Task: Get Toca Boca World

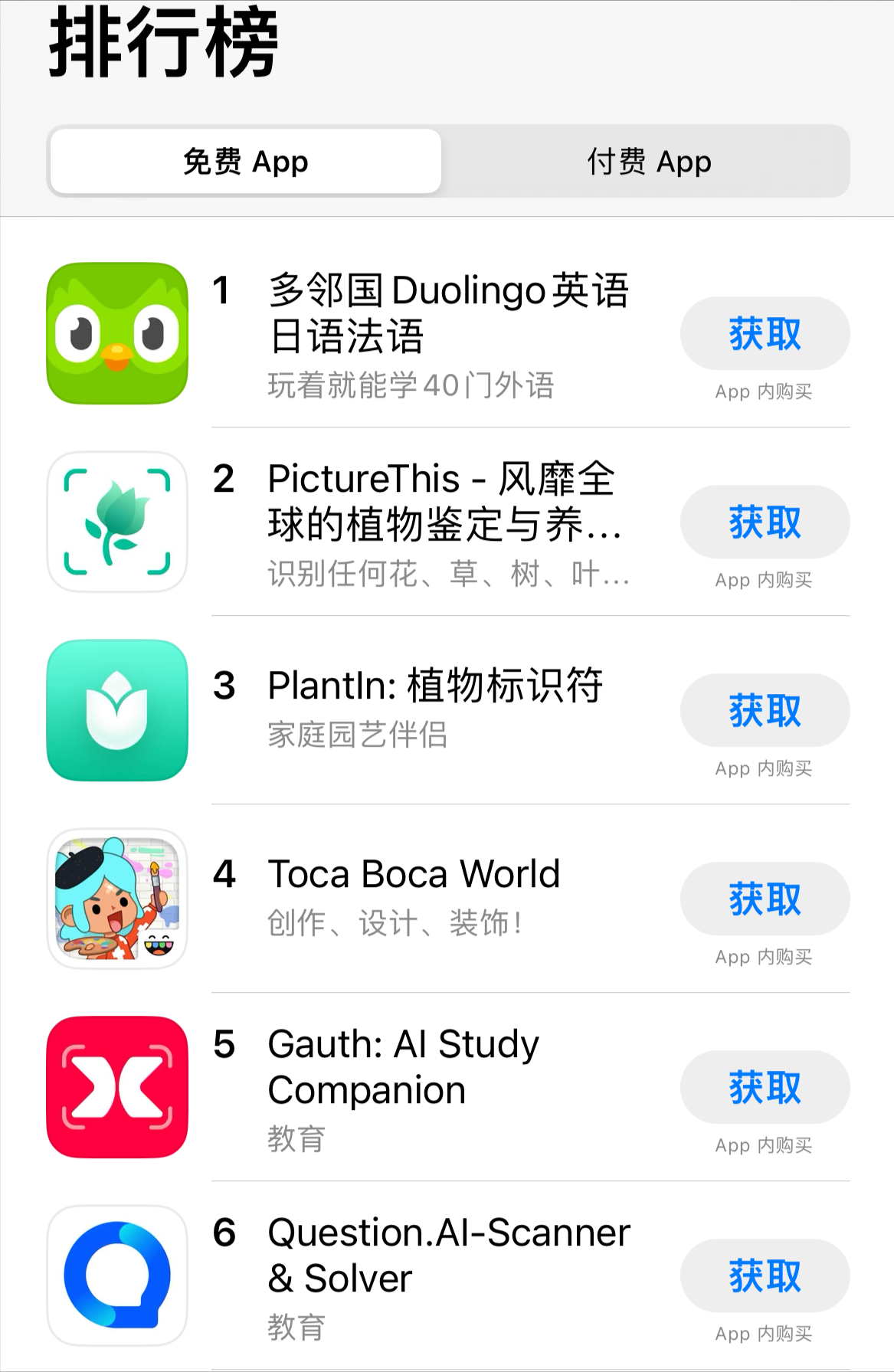Action: (764, 899)
